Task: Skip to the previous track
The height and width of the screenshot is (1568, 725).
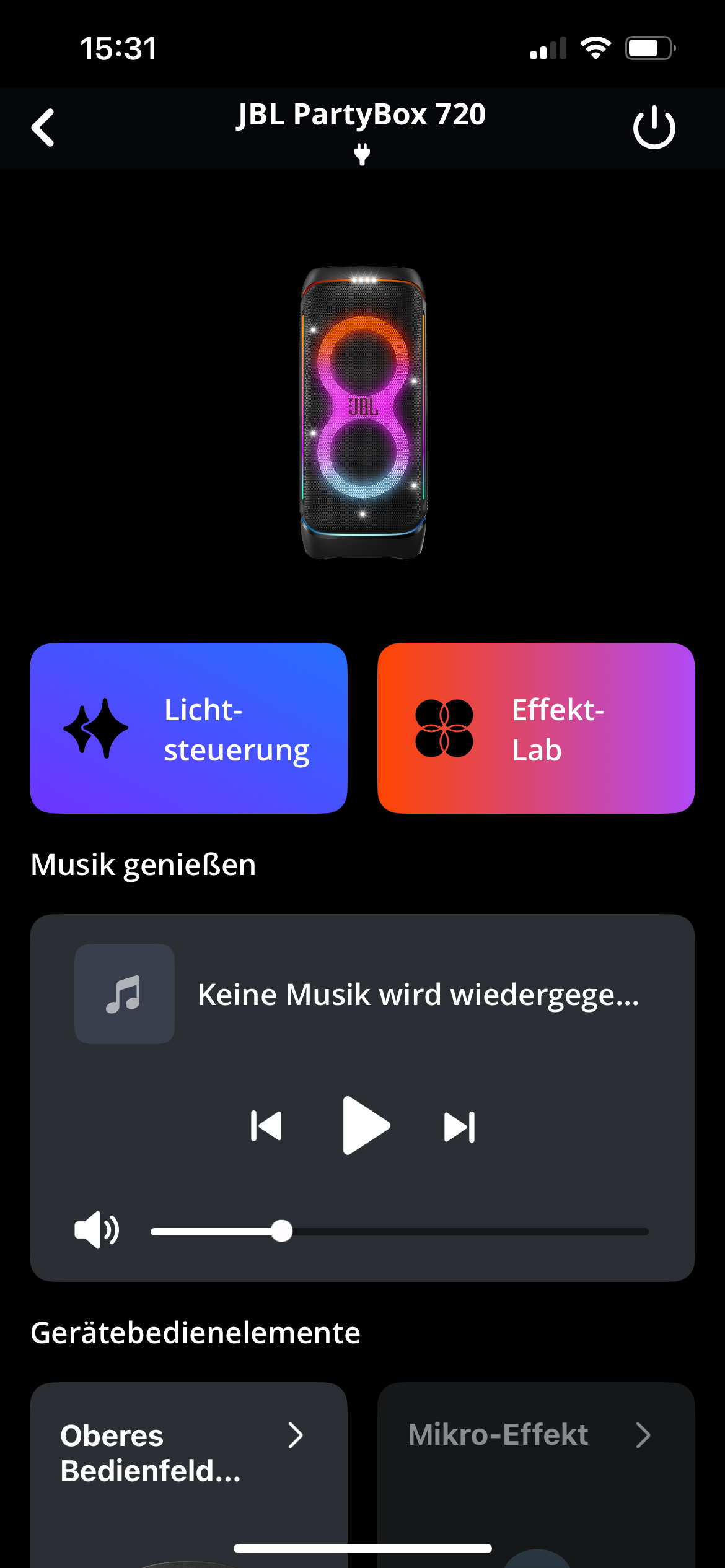Action: [266, 1126]
